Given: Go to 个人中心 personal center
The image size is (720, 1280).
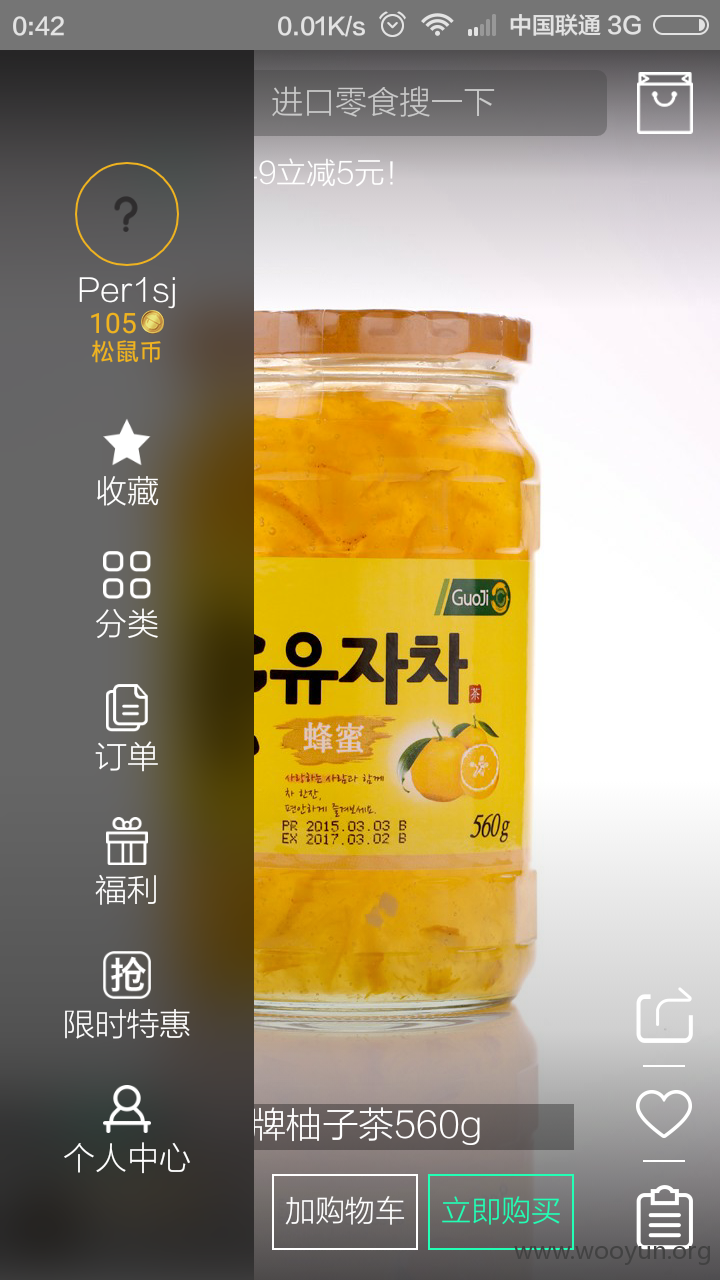Looking at the screenshot, I should coord(127,1129).
